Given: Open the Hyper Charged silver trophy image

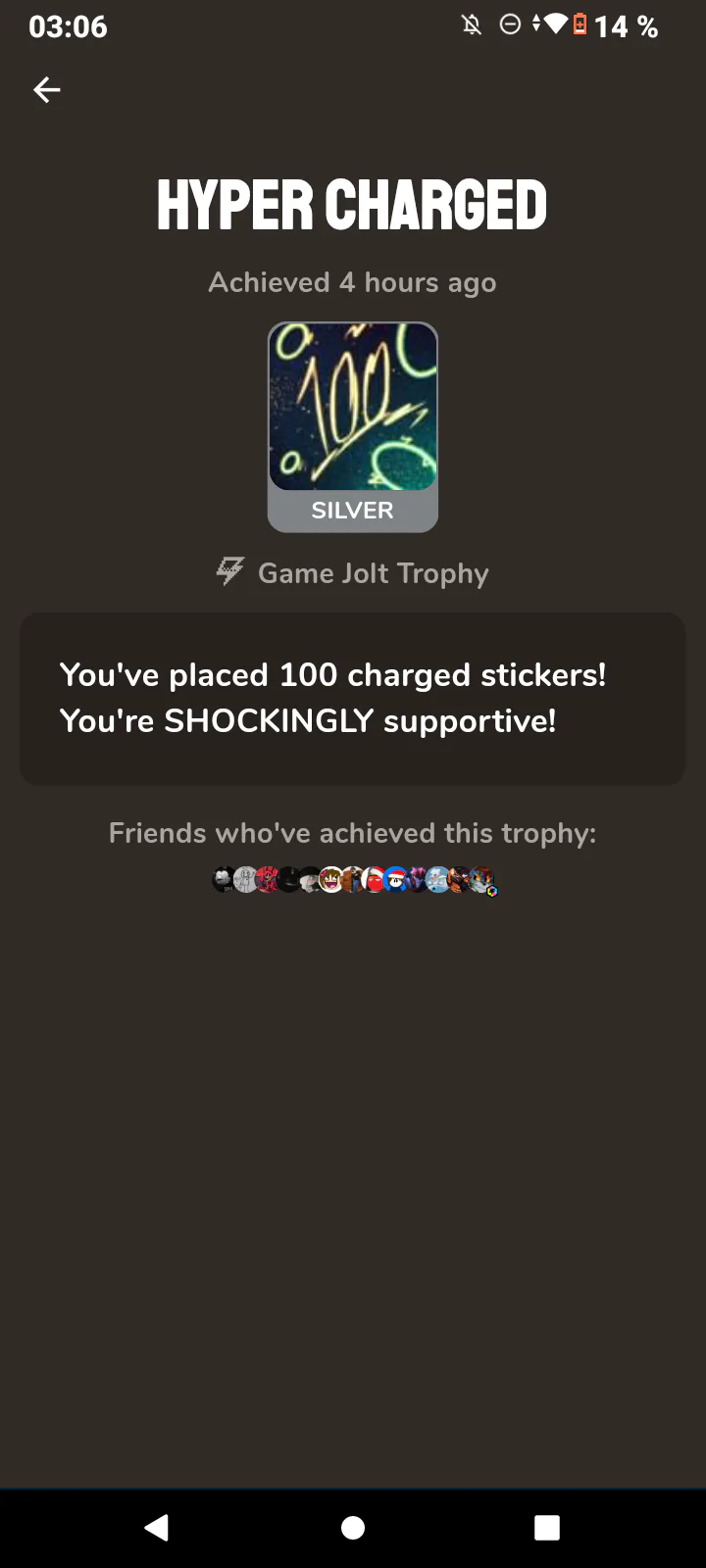Looking at the screenshot, I should pos(353,408).
